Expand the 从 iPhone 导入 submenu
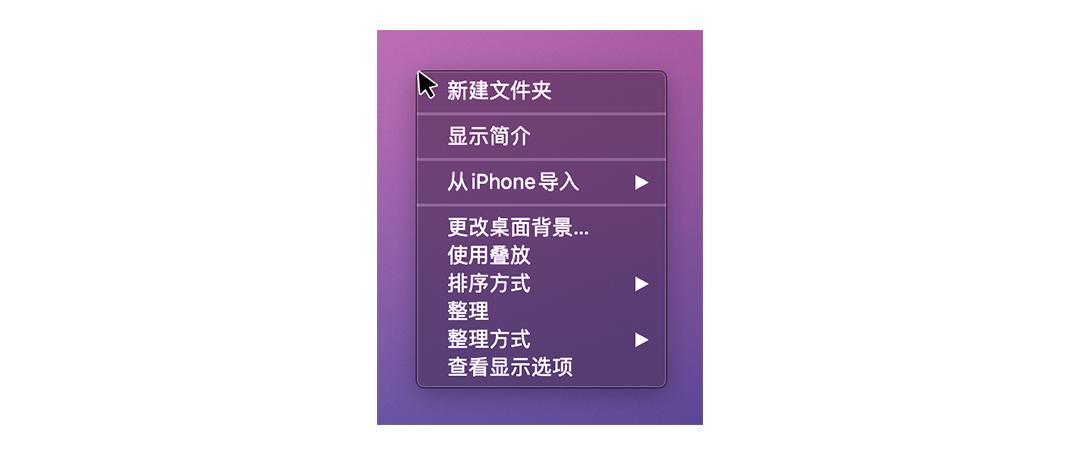Image resolution: width=1080 pixels, height=454 pixels. pos(541,183)
